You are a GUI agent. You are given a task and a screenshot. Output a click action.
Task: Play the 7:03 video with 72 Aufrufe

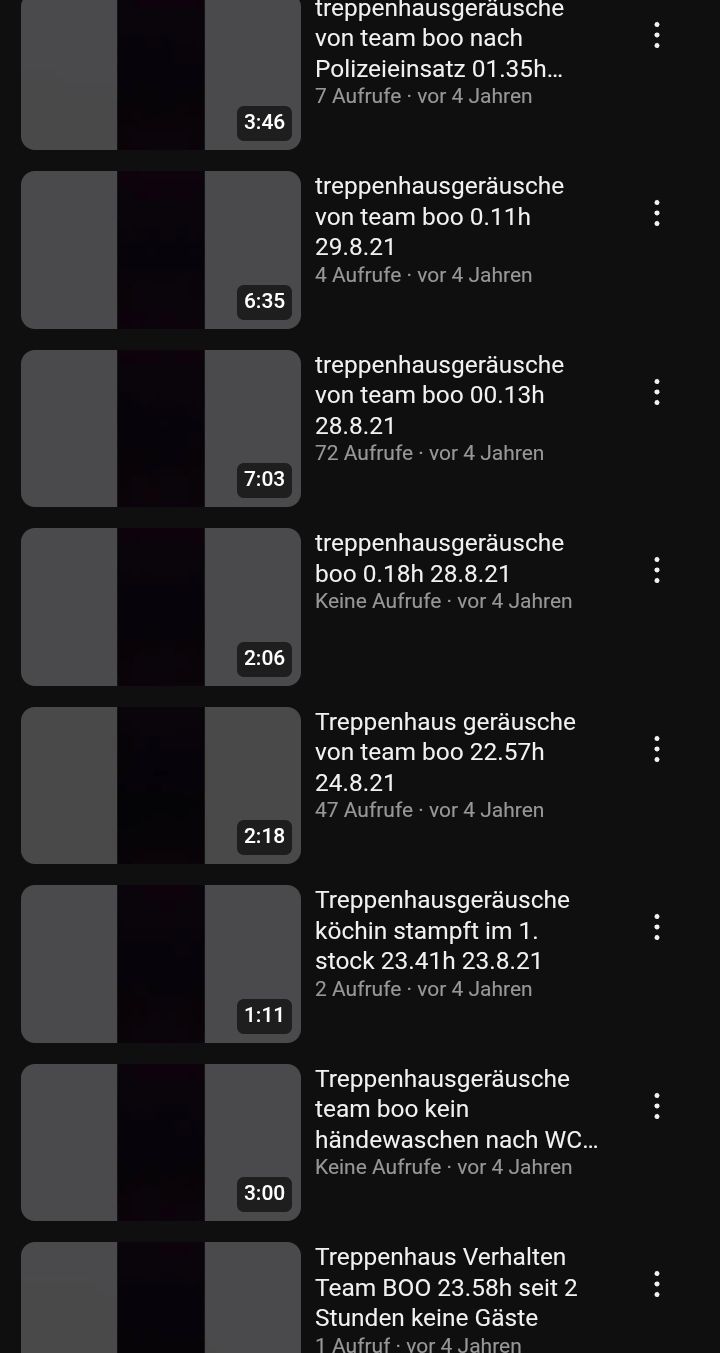click(160, 428)
